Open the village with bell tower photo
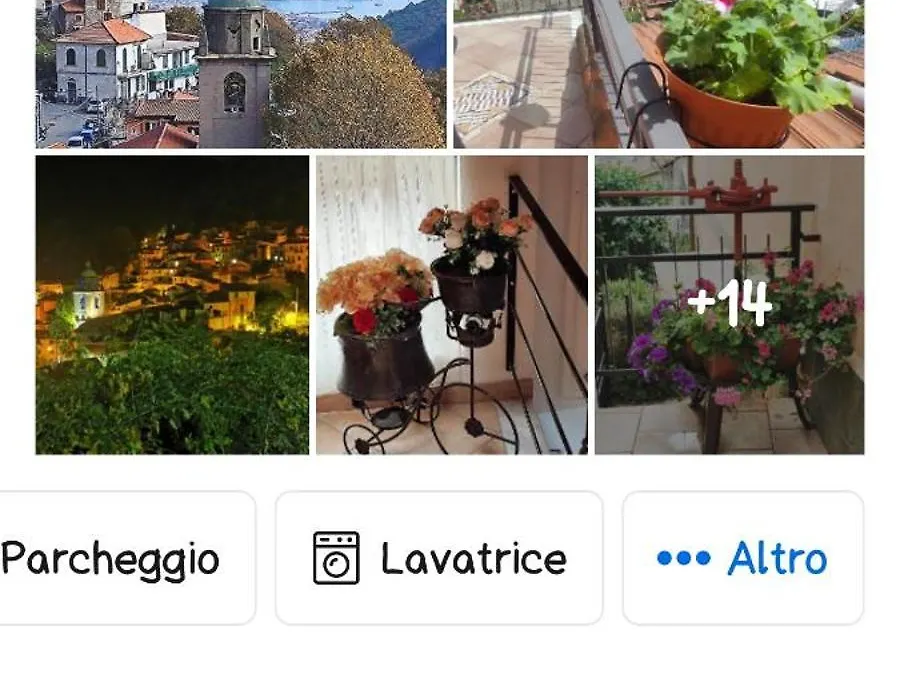Screen dimensions: 900x700 (x=240, y=74)
